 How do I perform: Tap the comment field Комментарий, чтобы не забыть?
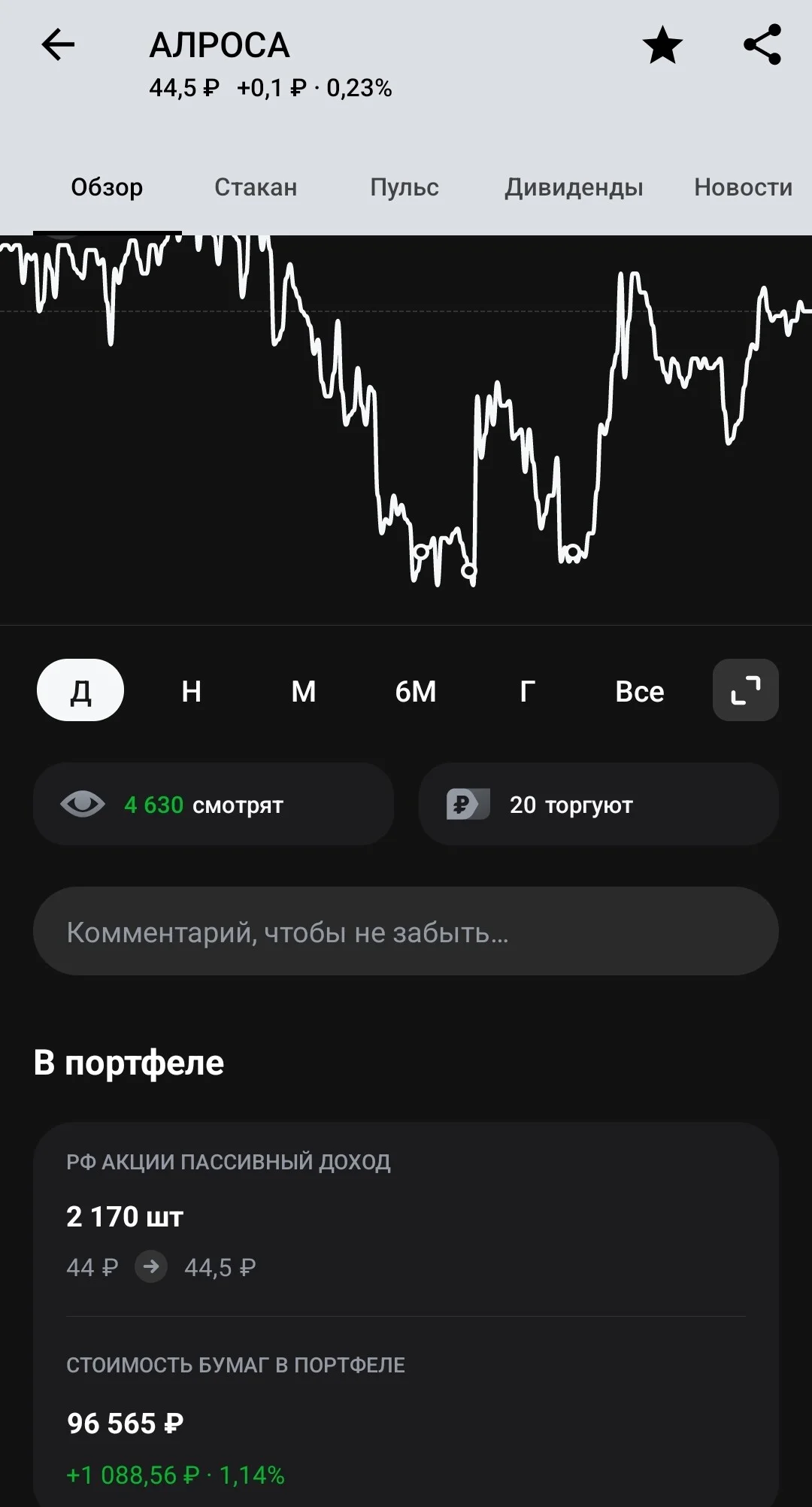406,931
